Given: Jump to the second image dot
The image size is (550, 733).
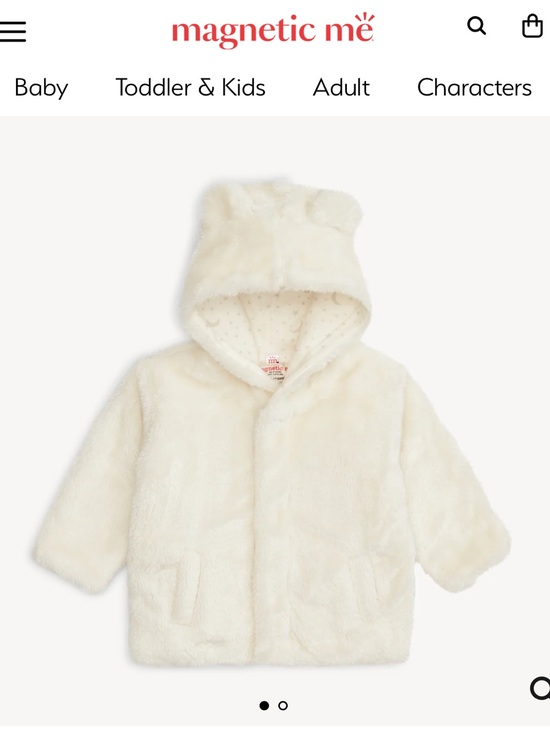Looking at the screenshot, I should (283, 705).
